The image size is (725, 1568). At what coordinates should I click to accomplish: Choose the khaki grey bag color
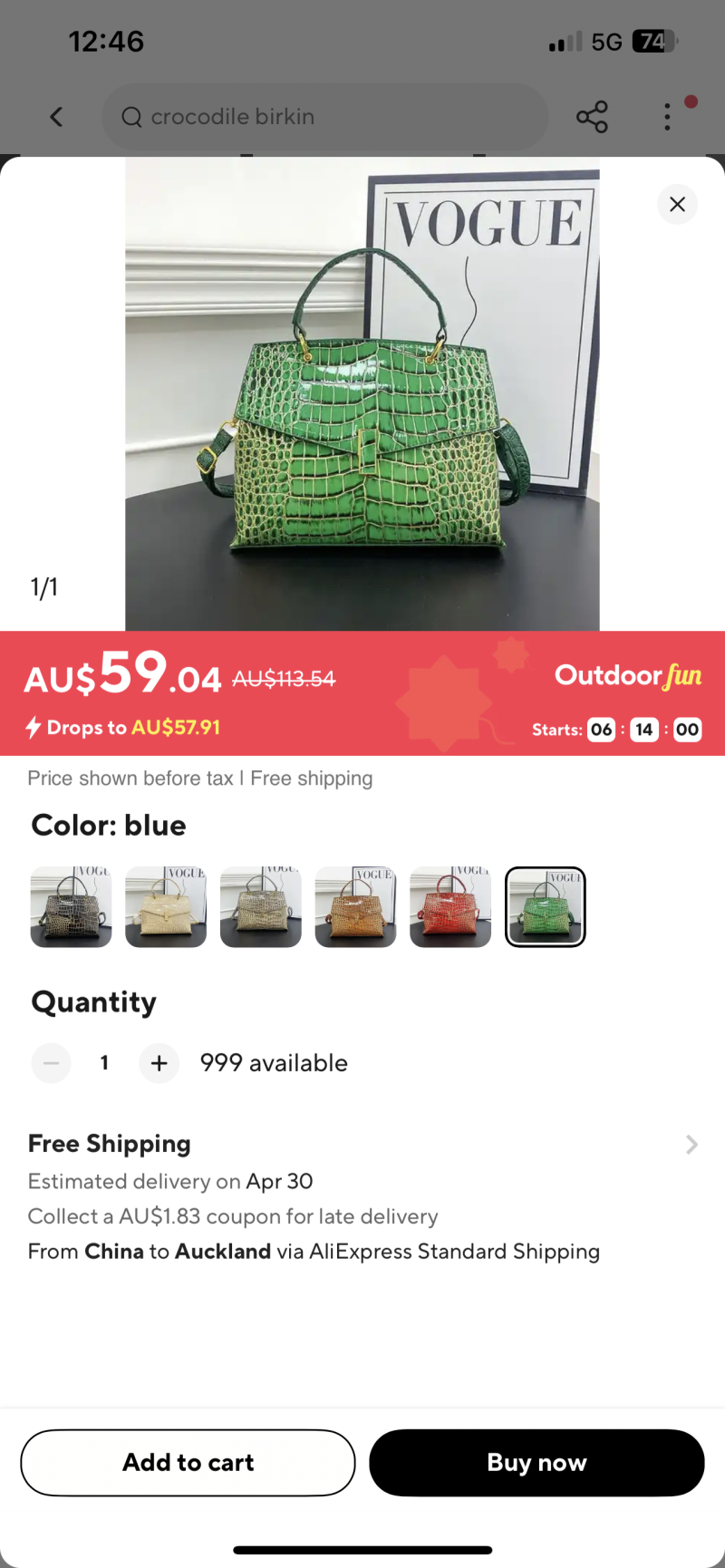261,906
